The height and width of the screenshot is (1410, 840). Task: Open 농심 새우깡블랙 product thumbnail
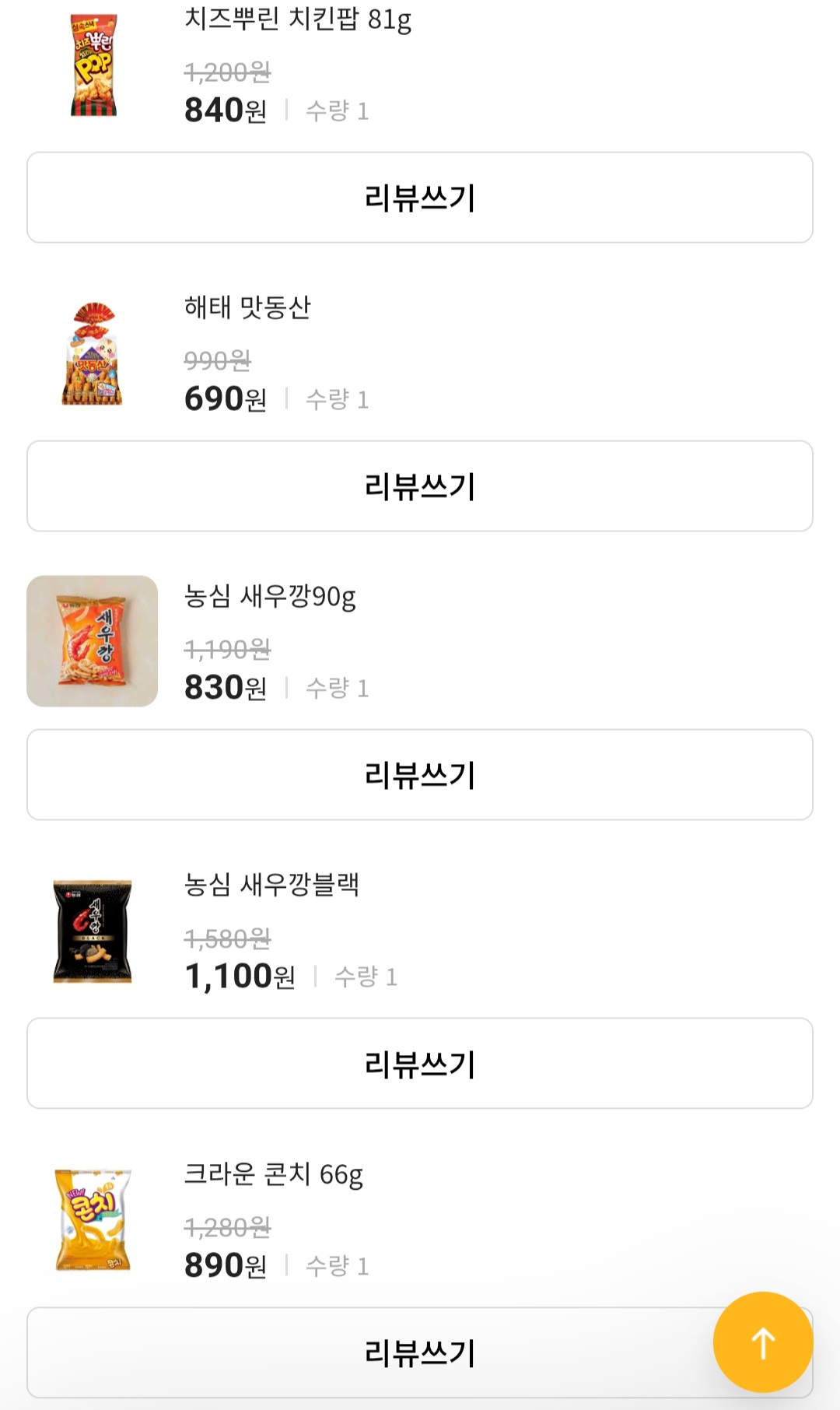[x=92, y=930]
